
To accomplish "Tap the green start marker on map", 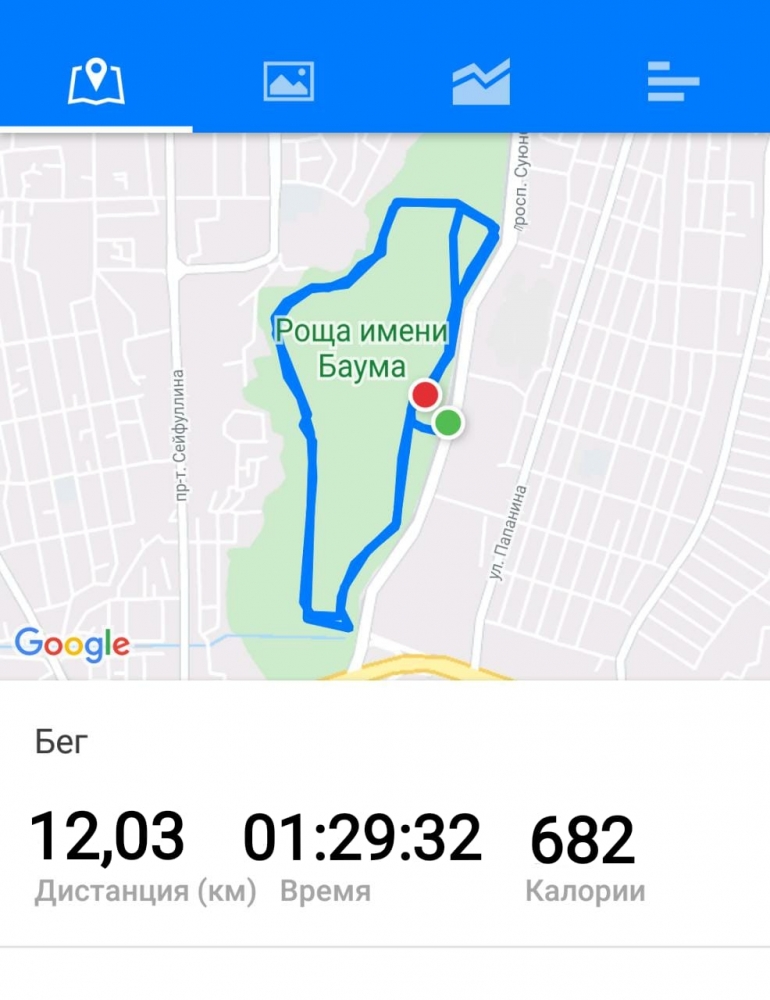I will point(449,423).
